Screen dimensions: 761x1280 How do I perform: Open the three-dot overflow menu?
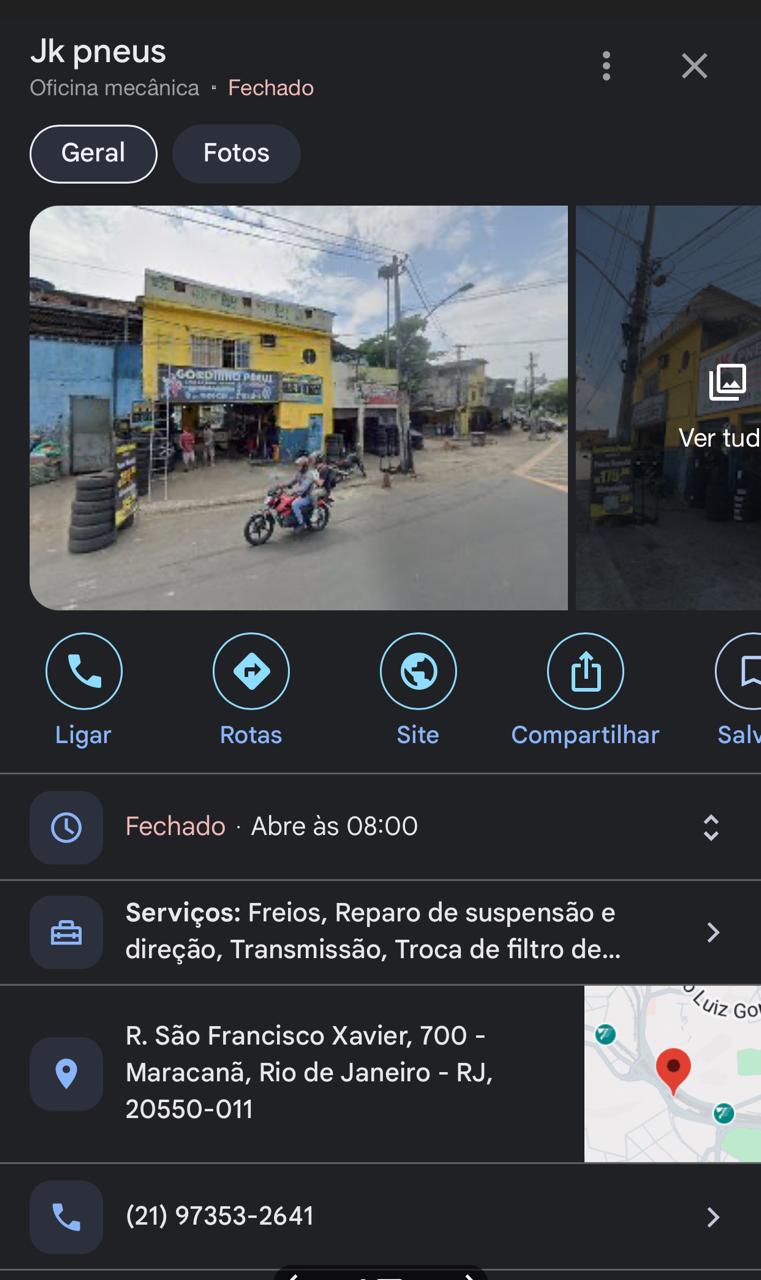tap(606, 66)
